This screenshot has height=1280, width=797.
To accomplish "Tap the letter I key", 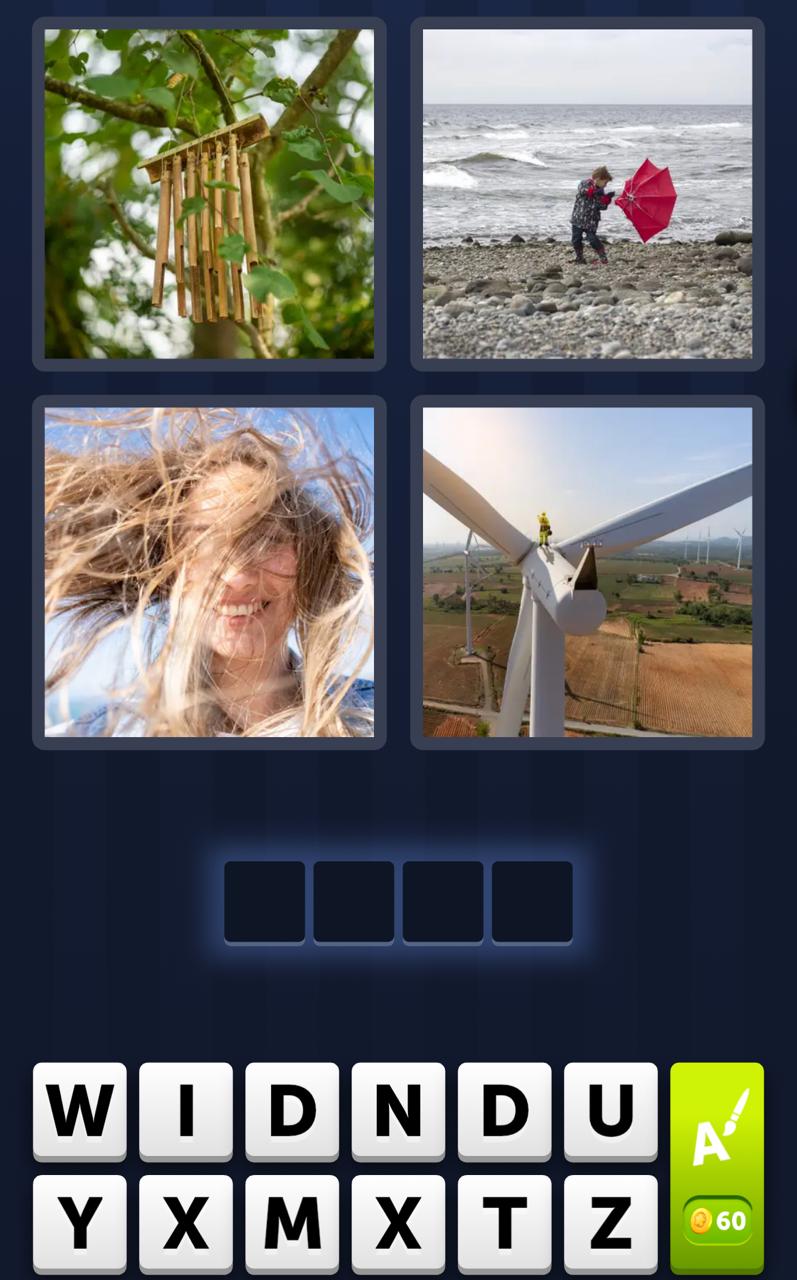I will pyautogui.click(x=185, y=1110).
